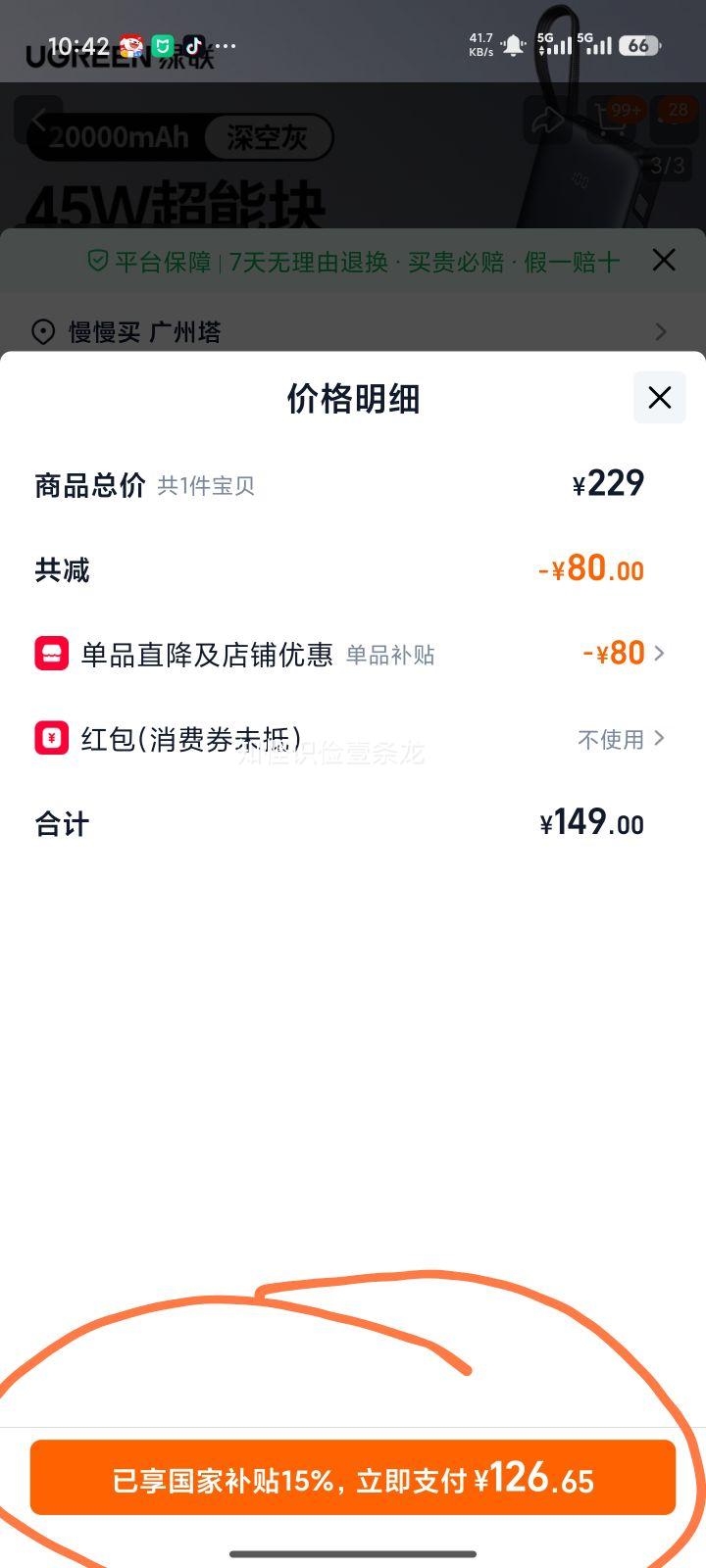The height and width of the screenshot is (1568, 706).
Task: Tap the red envelope icon beside 红包
Action: coord(48,739)
